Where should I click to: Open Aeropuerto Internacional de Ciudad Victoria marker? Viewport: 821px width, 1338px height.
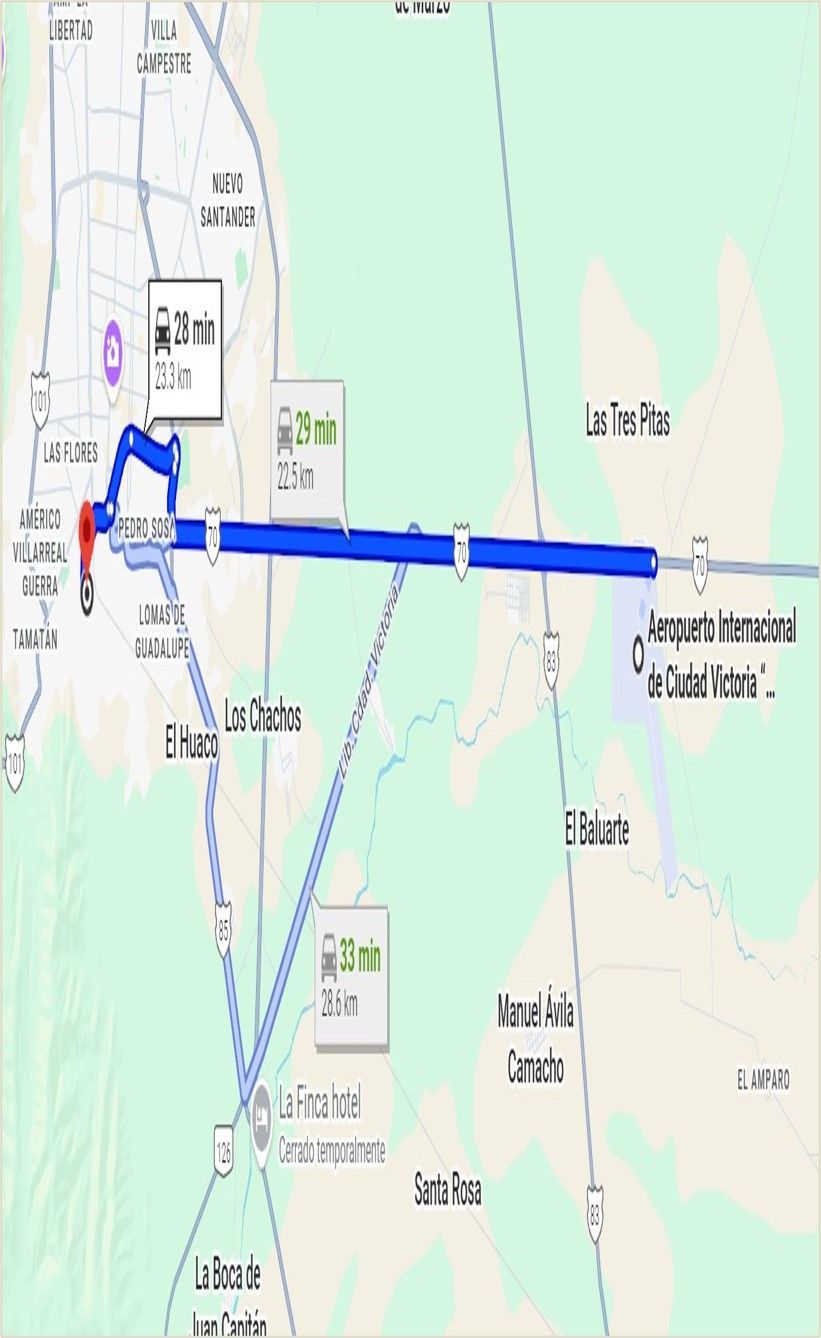[x=638, y=655]
